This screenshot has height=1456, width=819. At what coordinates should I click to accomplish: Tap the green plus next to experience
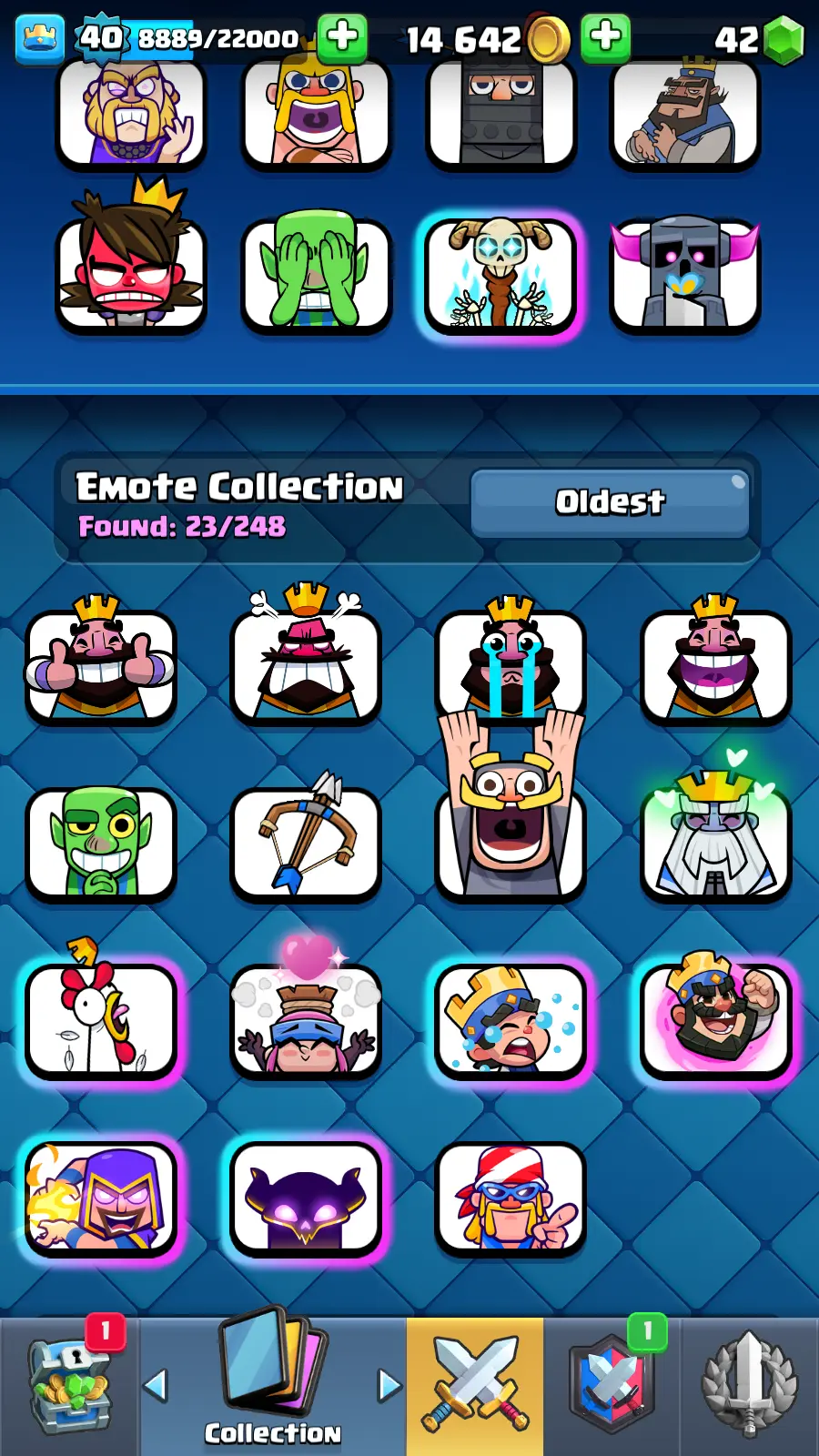pyautogui.click(x=342, y=37)
